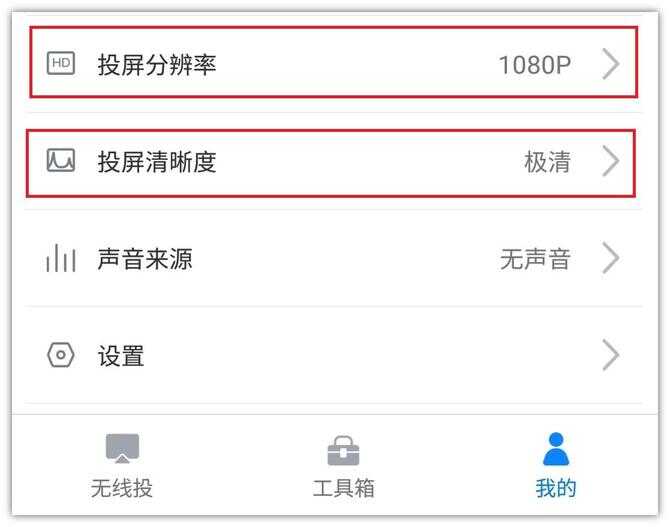Open 设置 from the list
The width and height of the screenshot is (670, 527).
pyautogui.click(x=332, y=355)
